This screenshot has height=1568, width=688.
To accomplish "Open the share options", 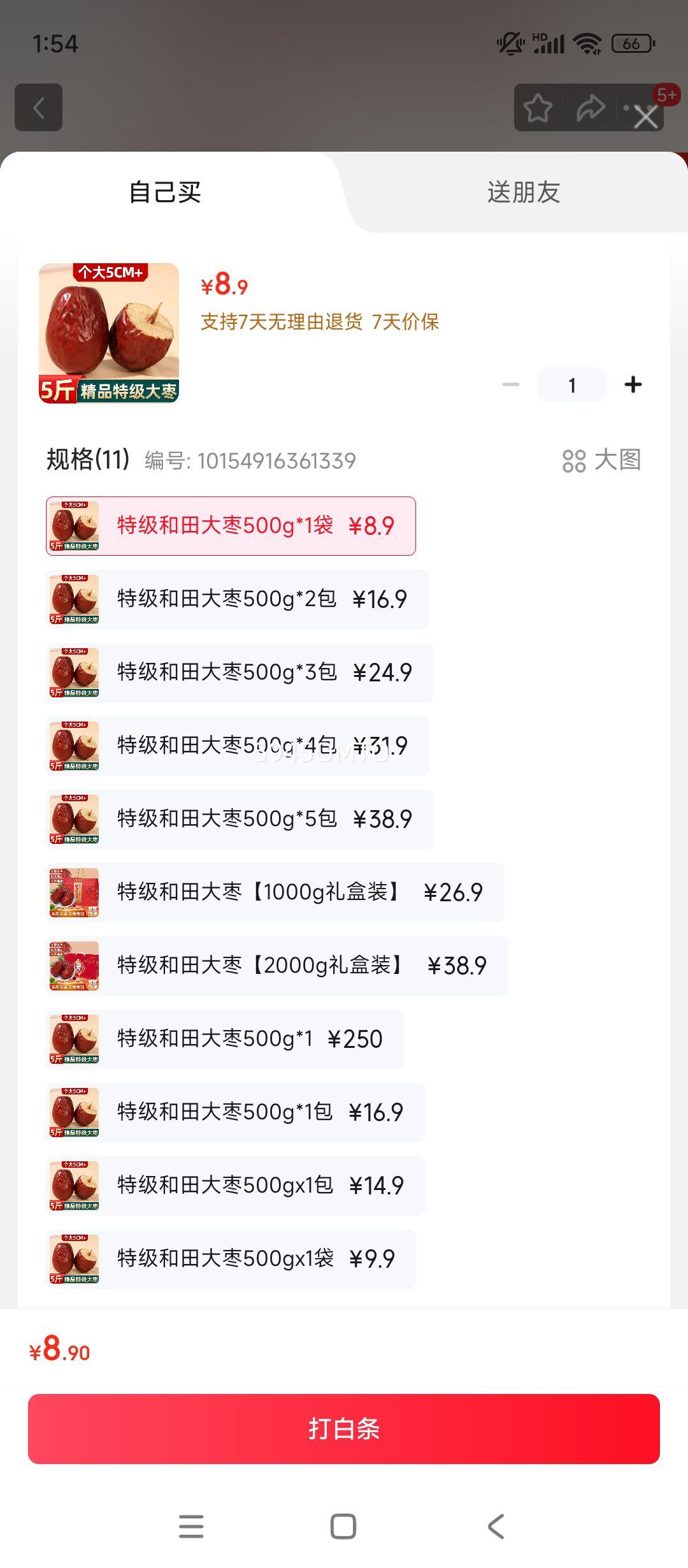I will 591,108.
